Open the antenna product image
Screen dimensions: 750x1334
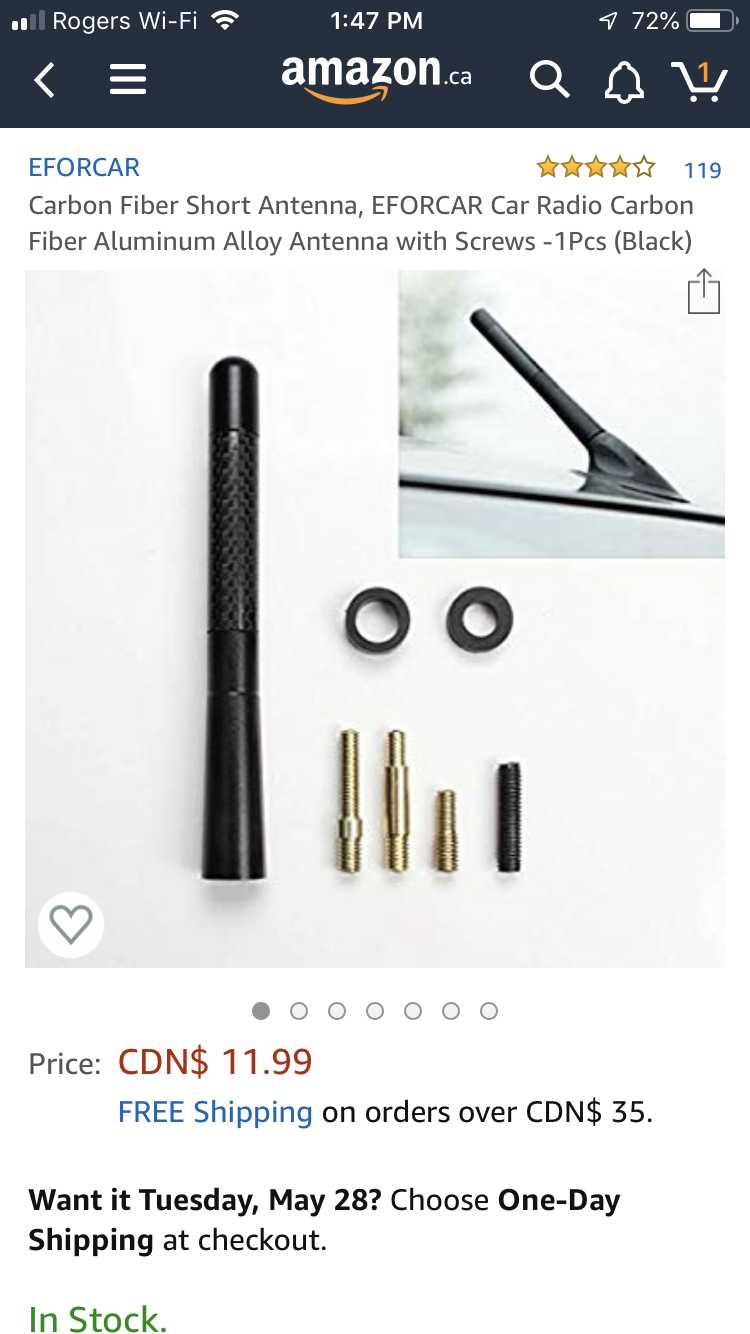375,620
